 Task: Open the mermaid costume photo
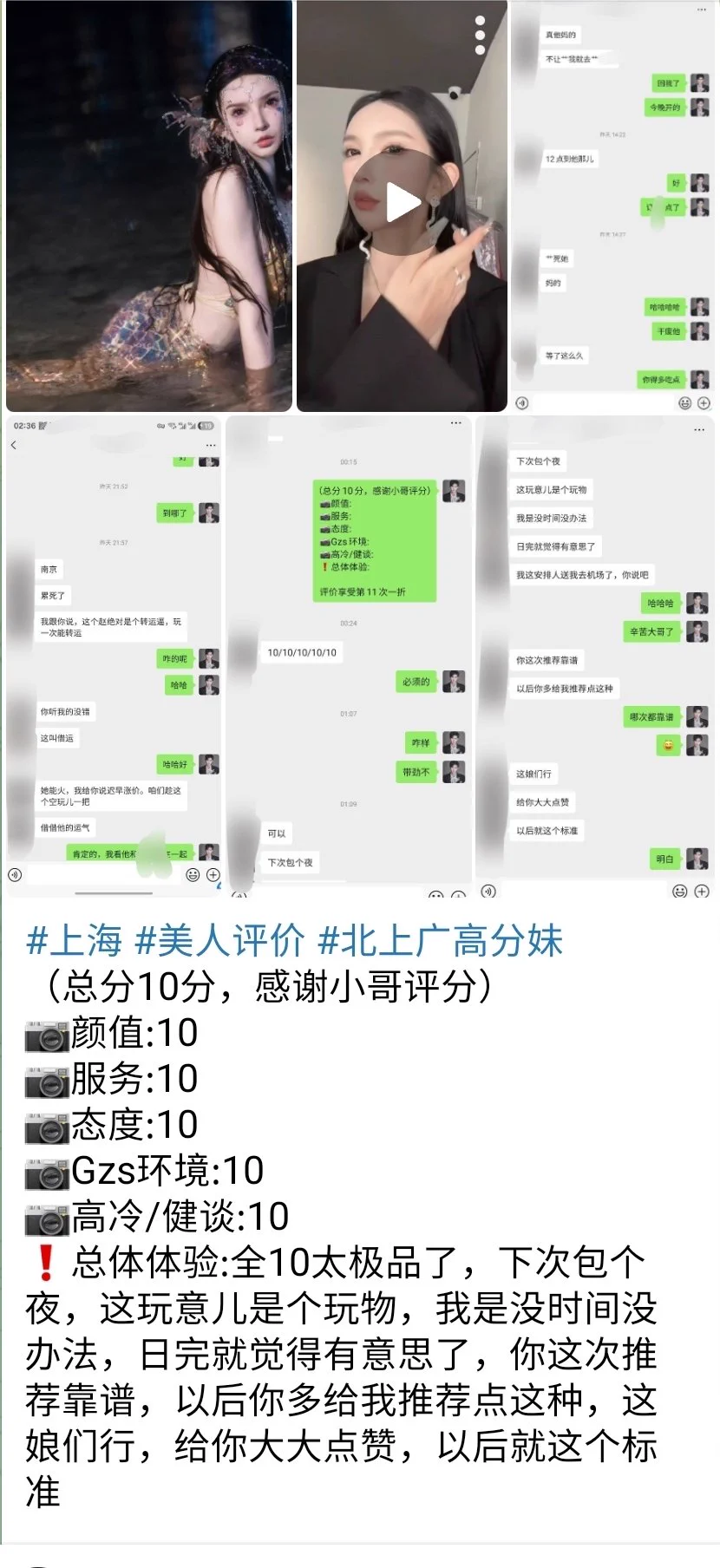[149, 206]
